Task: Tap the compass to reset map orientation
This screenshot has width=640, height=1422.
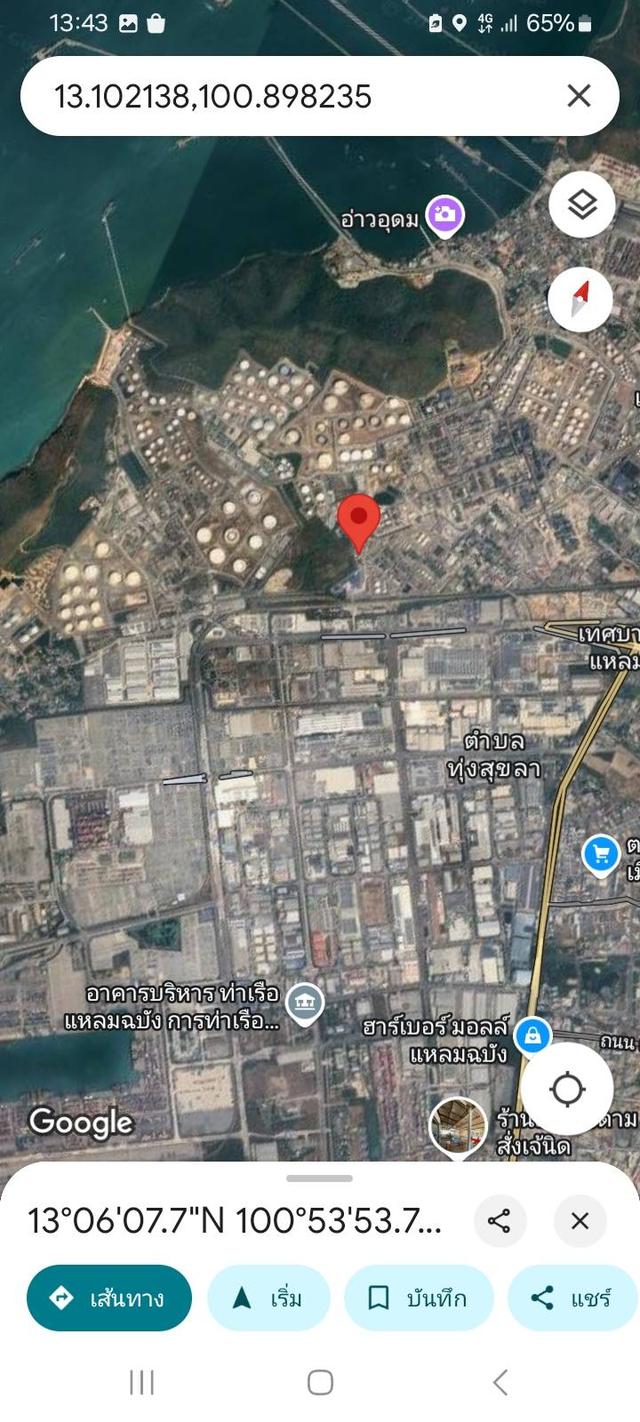Action: click(581, 299)
